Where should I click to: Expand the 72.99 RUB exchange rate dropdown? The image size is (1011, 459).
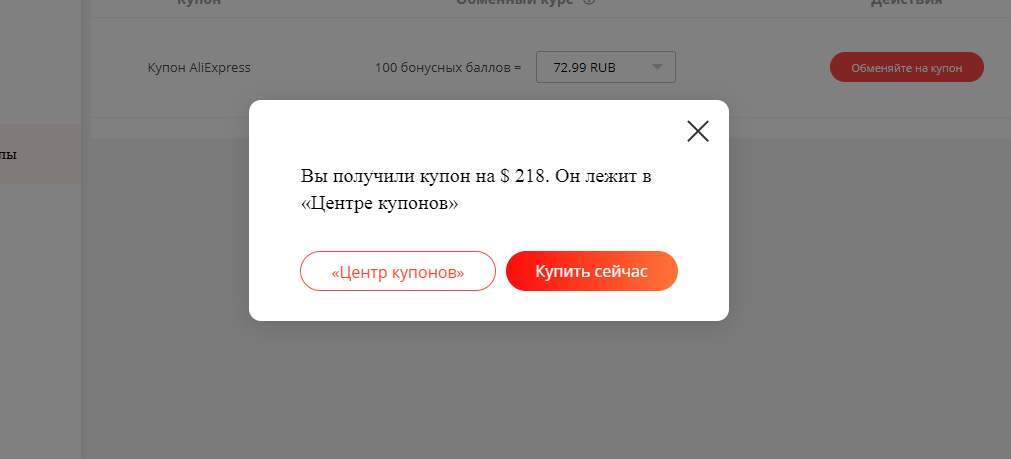point(606,67)
